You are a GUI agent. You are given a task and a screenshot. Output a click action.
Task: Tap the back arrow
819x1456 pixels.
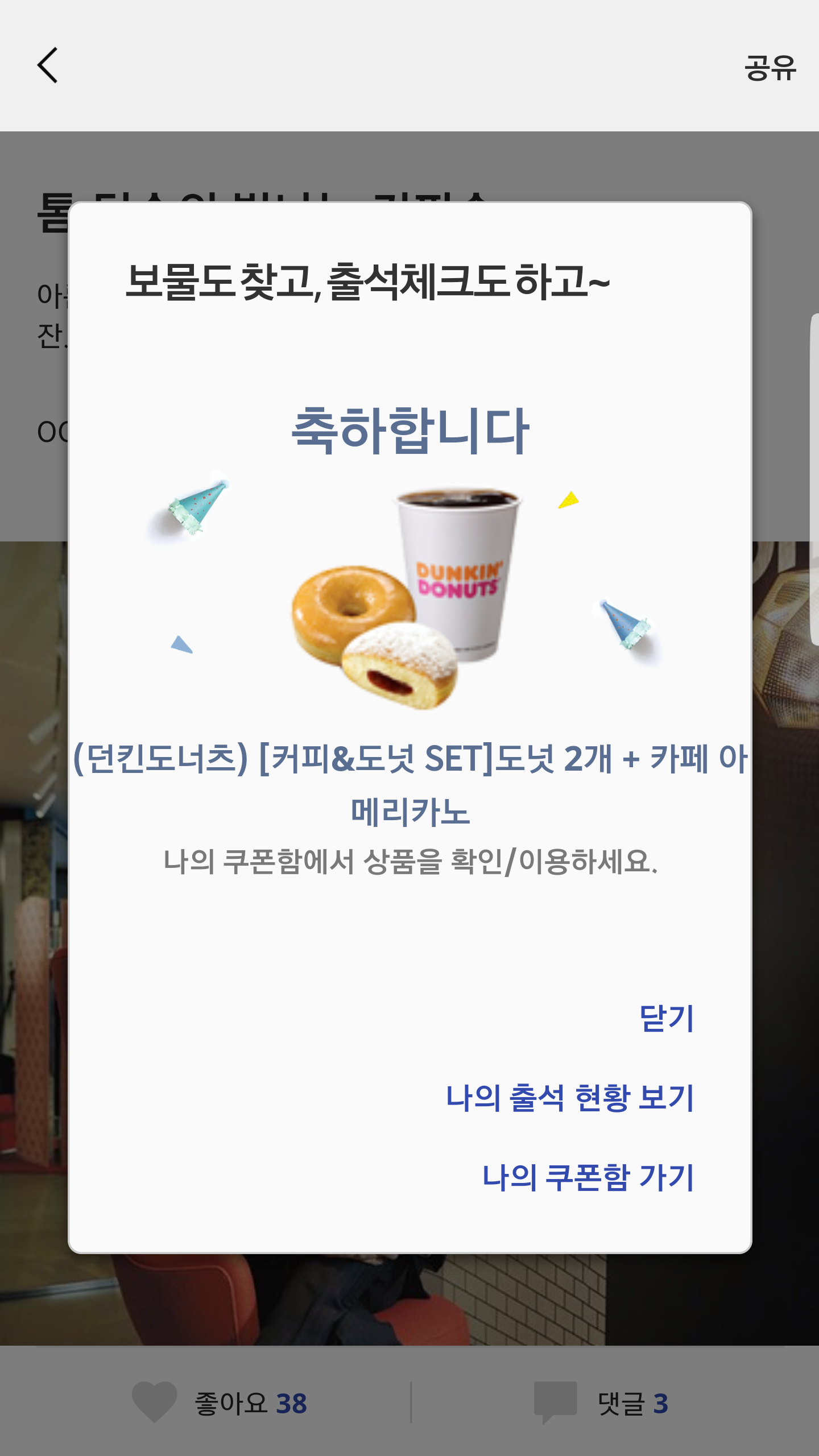tap(48, 65)
